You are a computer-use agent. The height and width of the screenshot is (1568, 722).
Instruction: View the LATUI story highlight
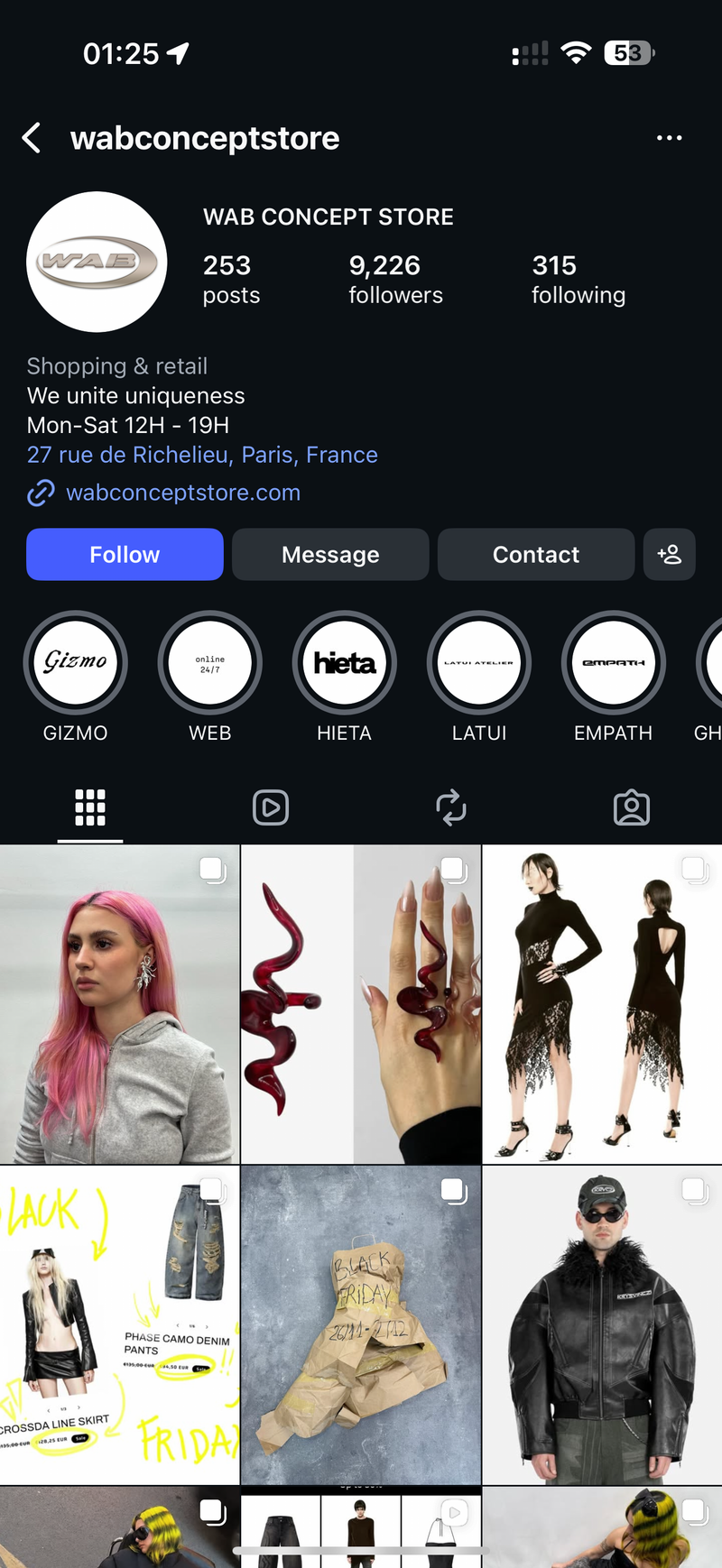(x=479, y=663)
